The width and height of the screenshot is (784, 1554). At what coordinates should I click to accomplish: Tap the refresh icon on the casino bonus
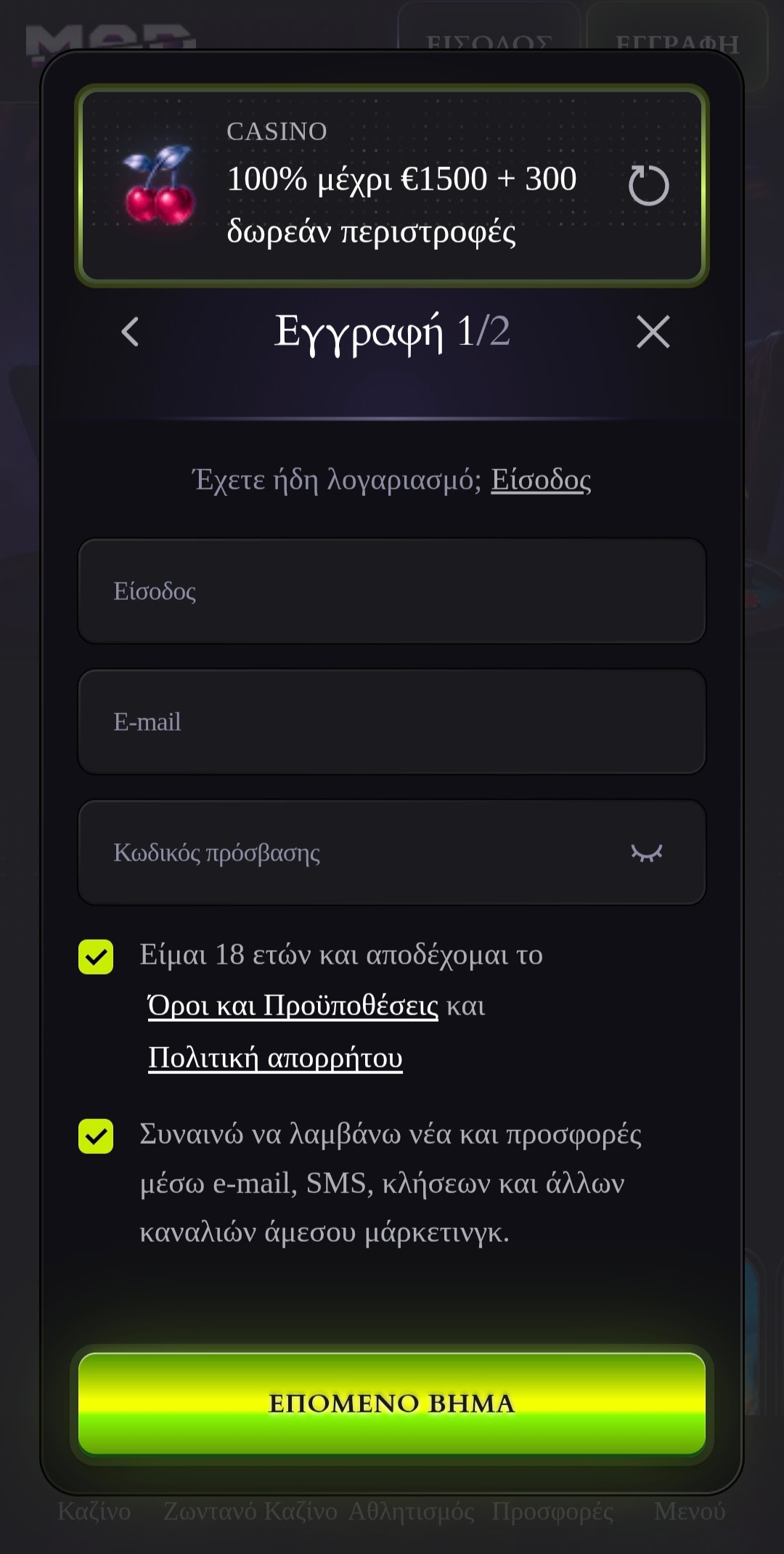point(648,185)
